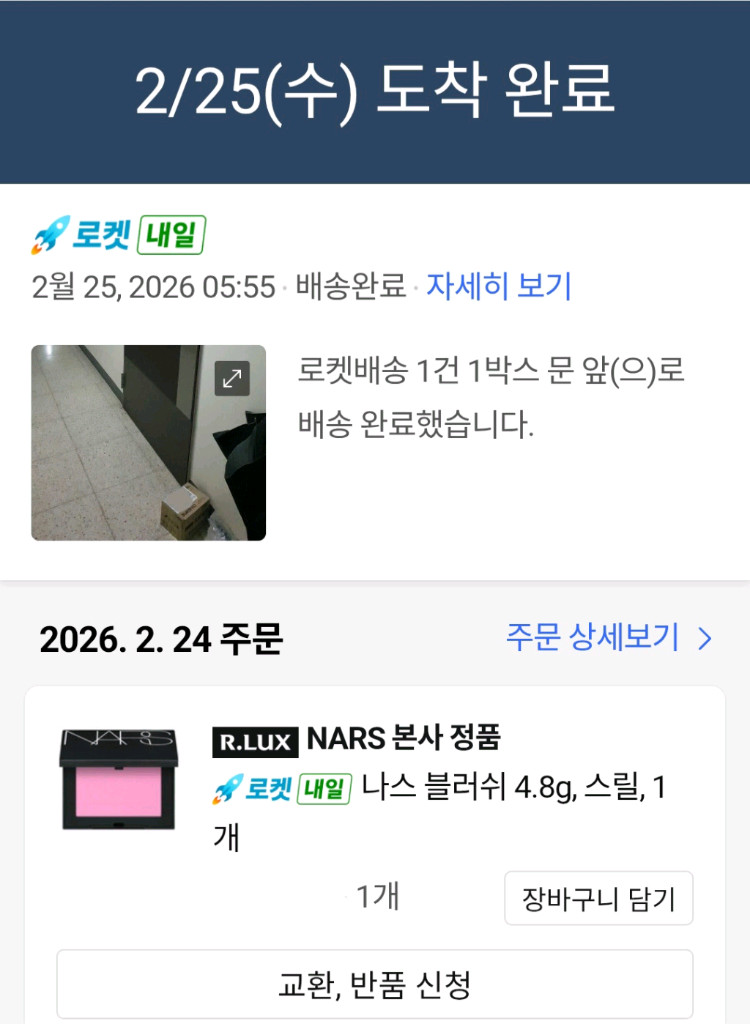750x1024 pixels.
Task: Click the quantity text 1개
Action: (375, 898)
